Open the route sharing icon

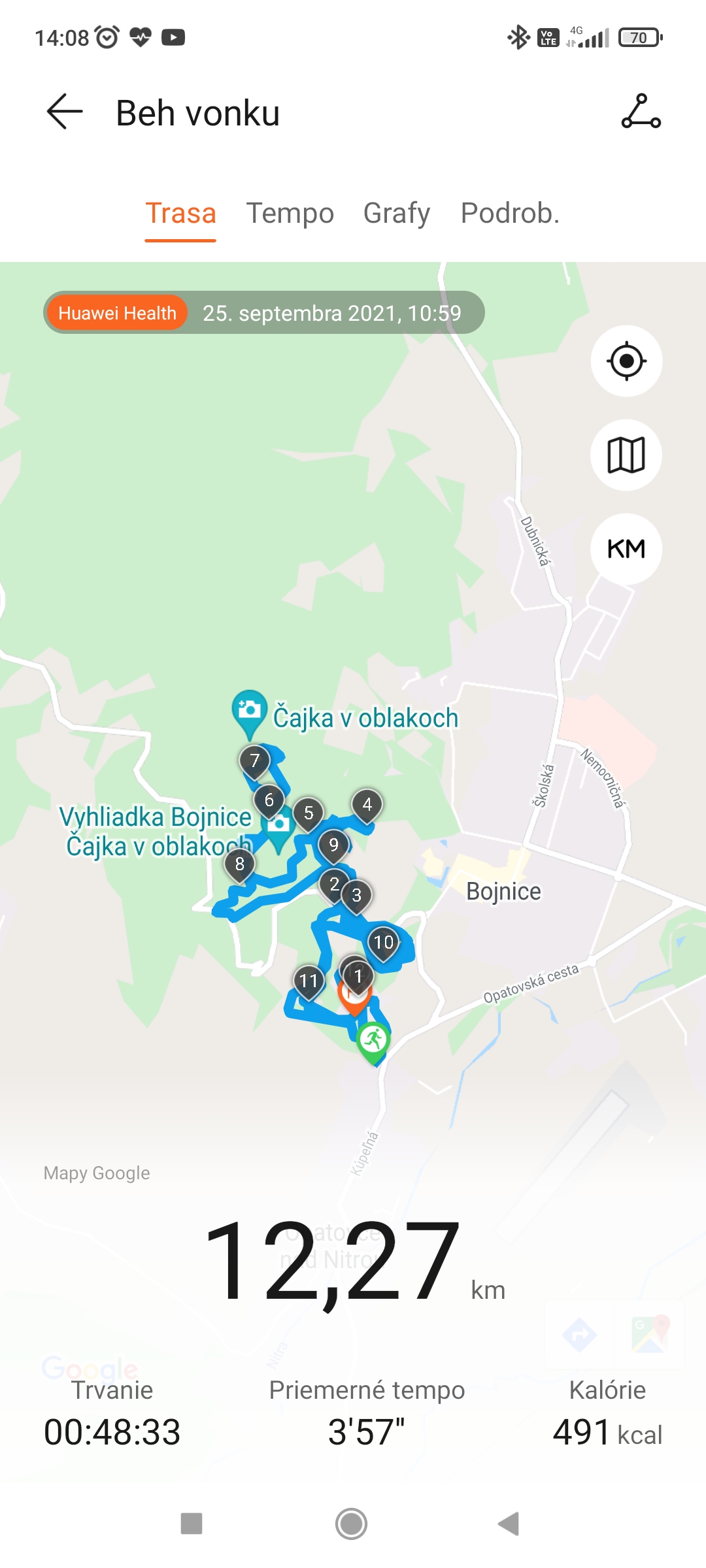641,112
